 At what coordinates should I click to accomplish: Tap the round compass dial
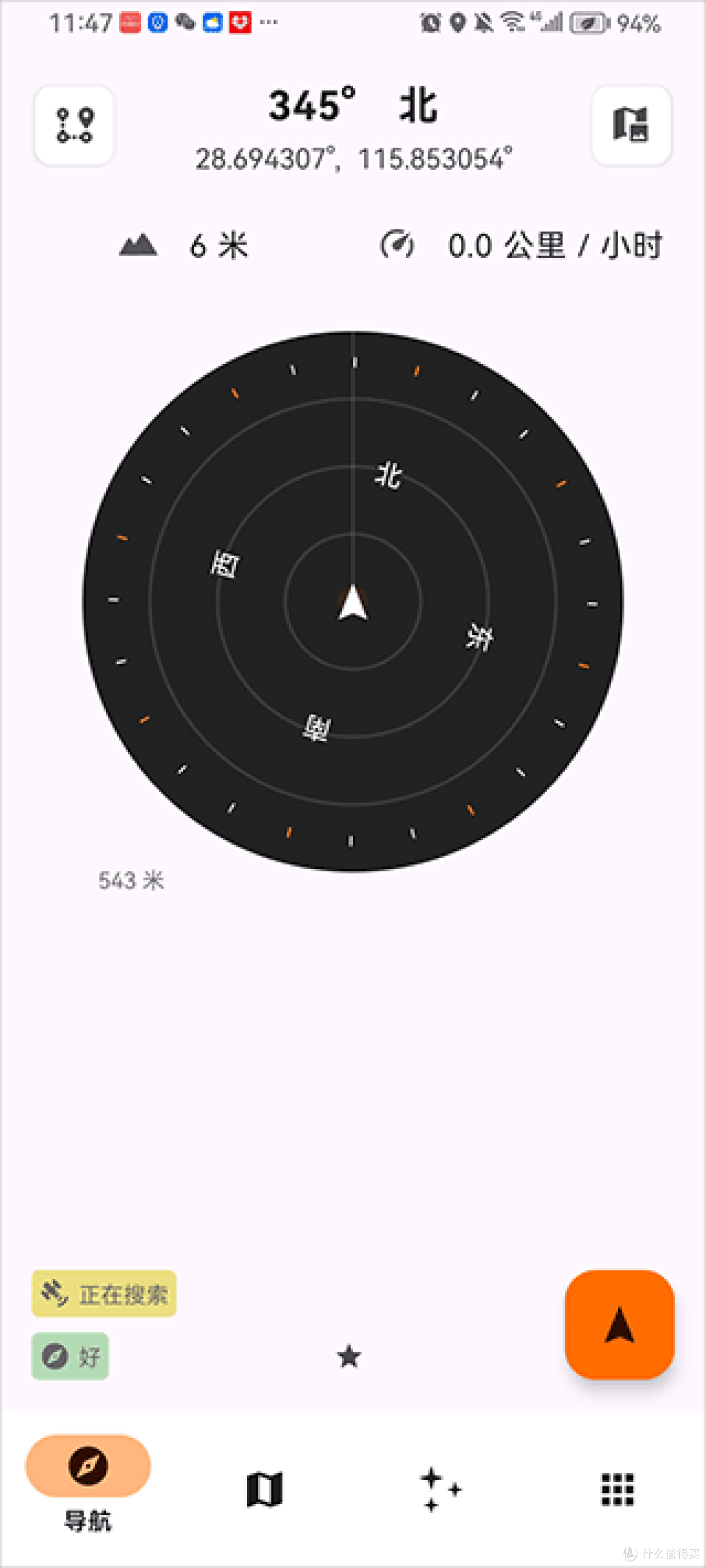click(353, 601)
